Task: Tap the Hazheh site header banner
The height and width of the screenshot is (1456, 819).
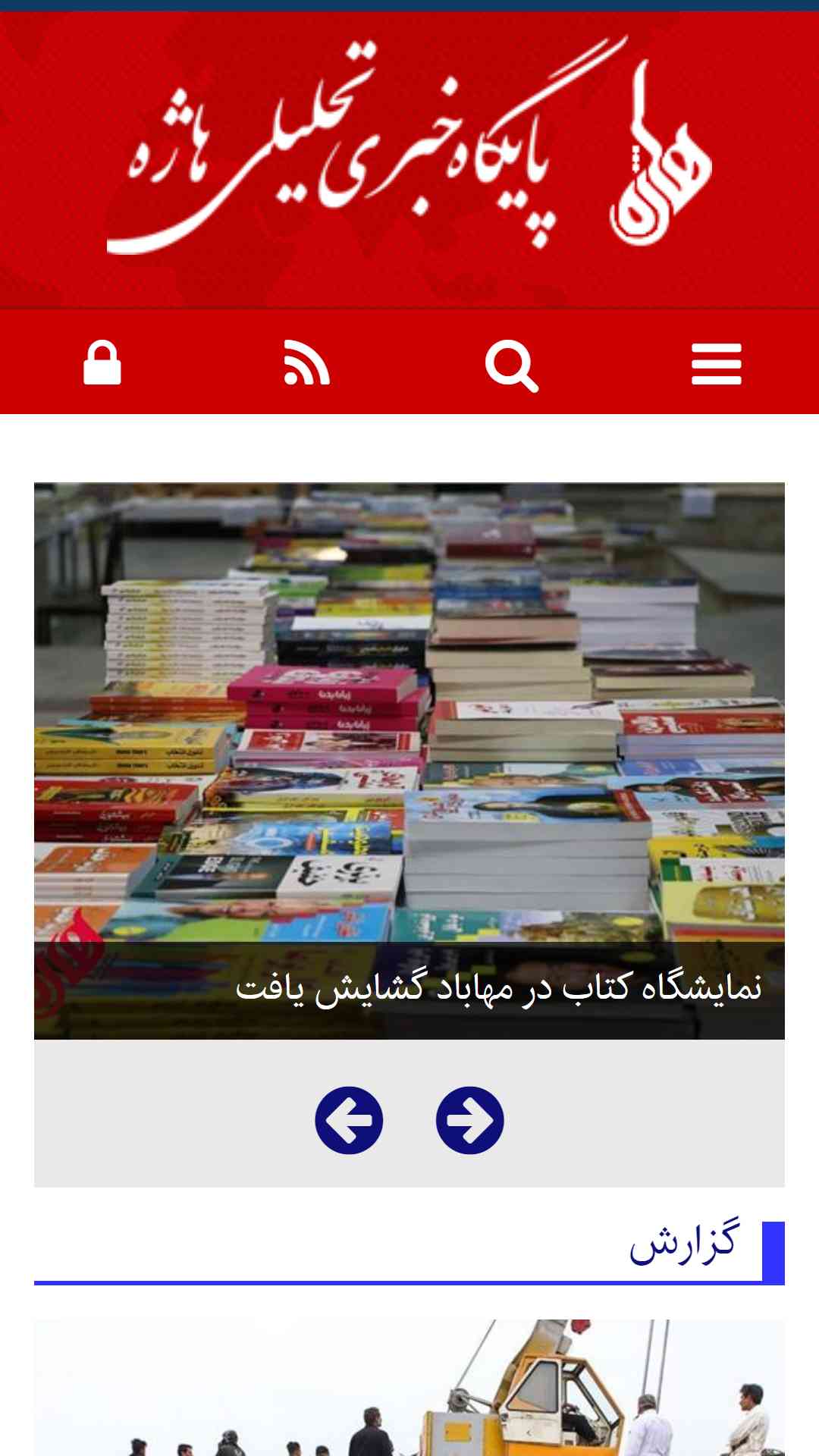Action: 409,159
